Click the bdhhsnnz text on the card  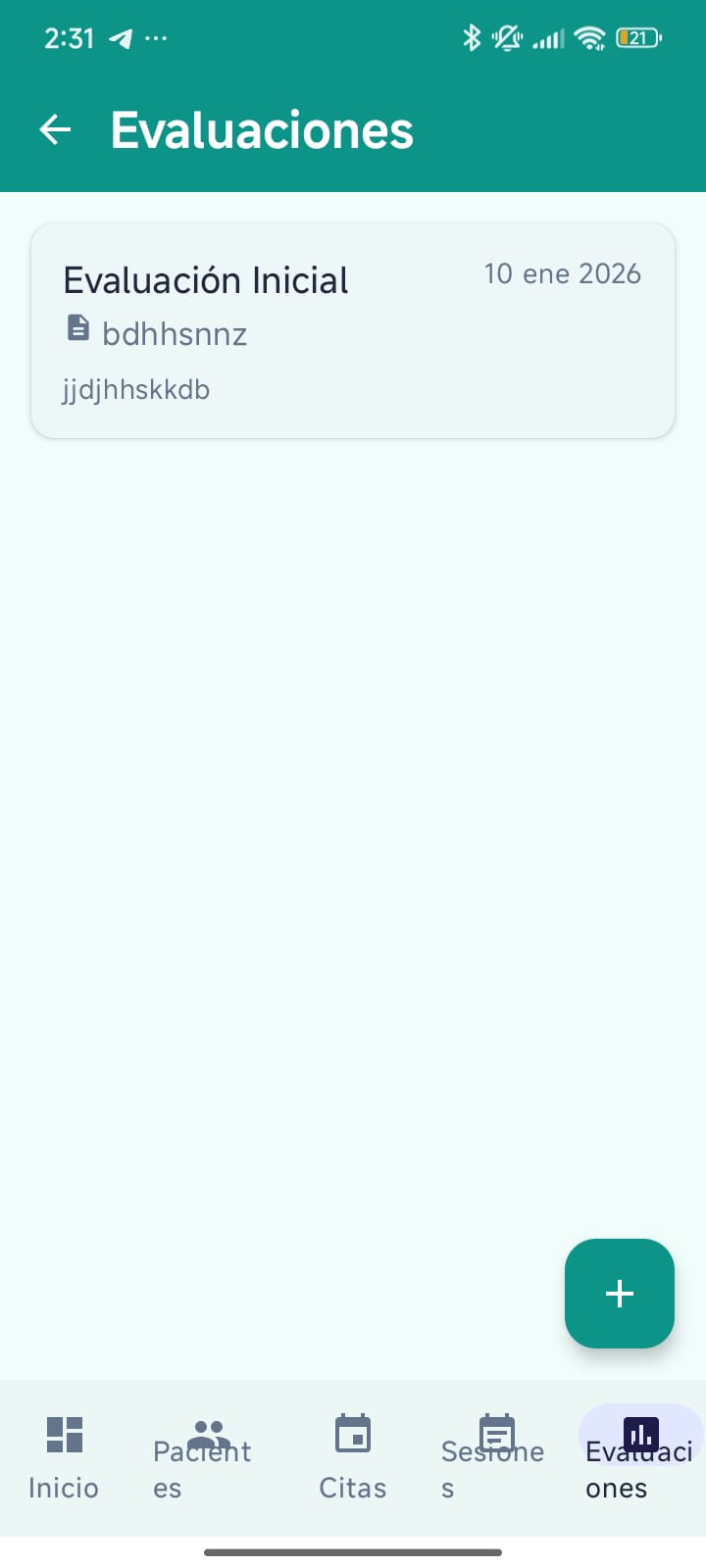click(175, 333)
